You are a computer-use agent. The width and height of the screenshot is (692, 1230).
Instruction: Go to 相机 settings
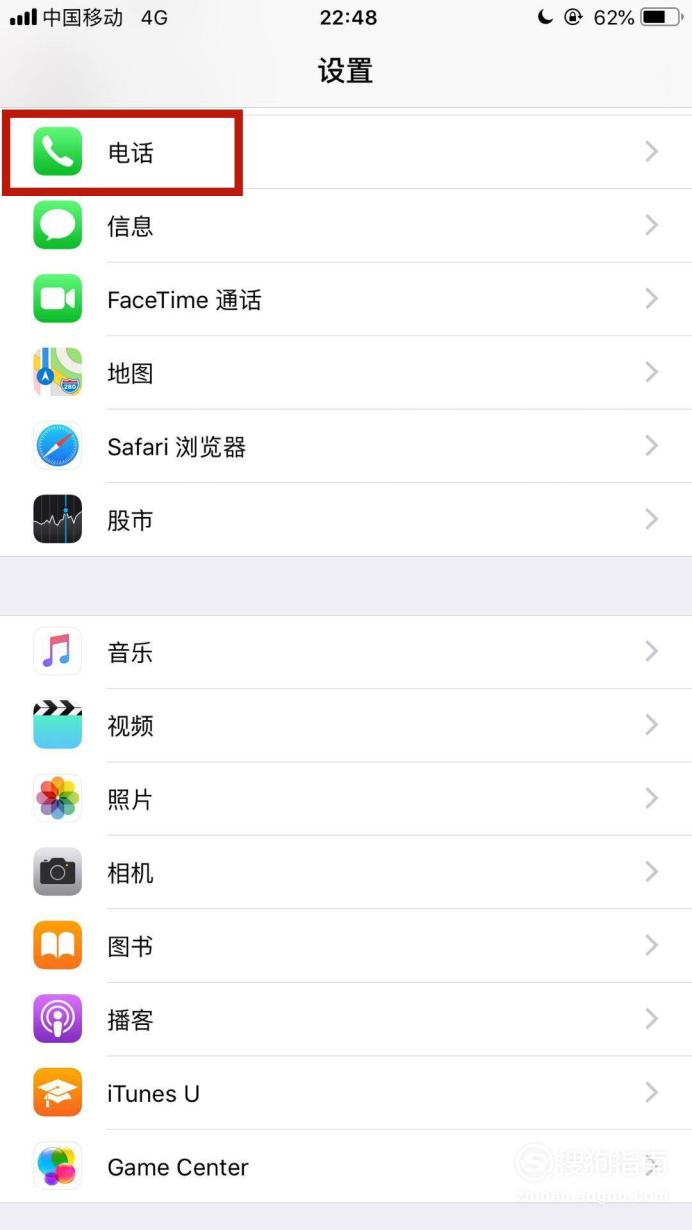pyautogui.click(x=346, y=873)
